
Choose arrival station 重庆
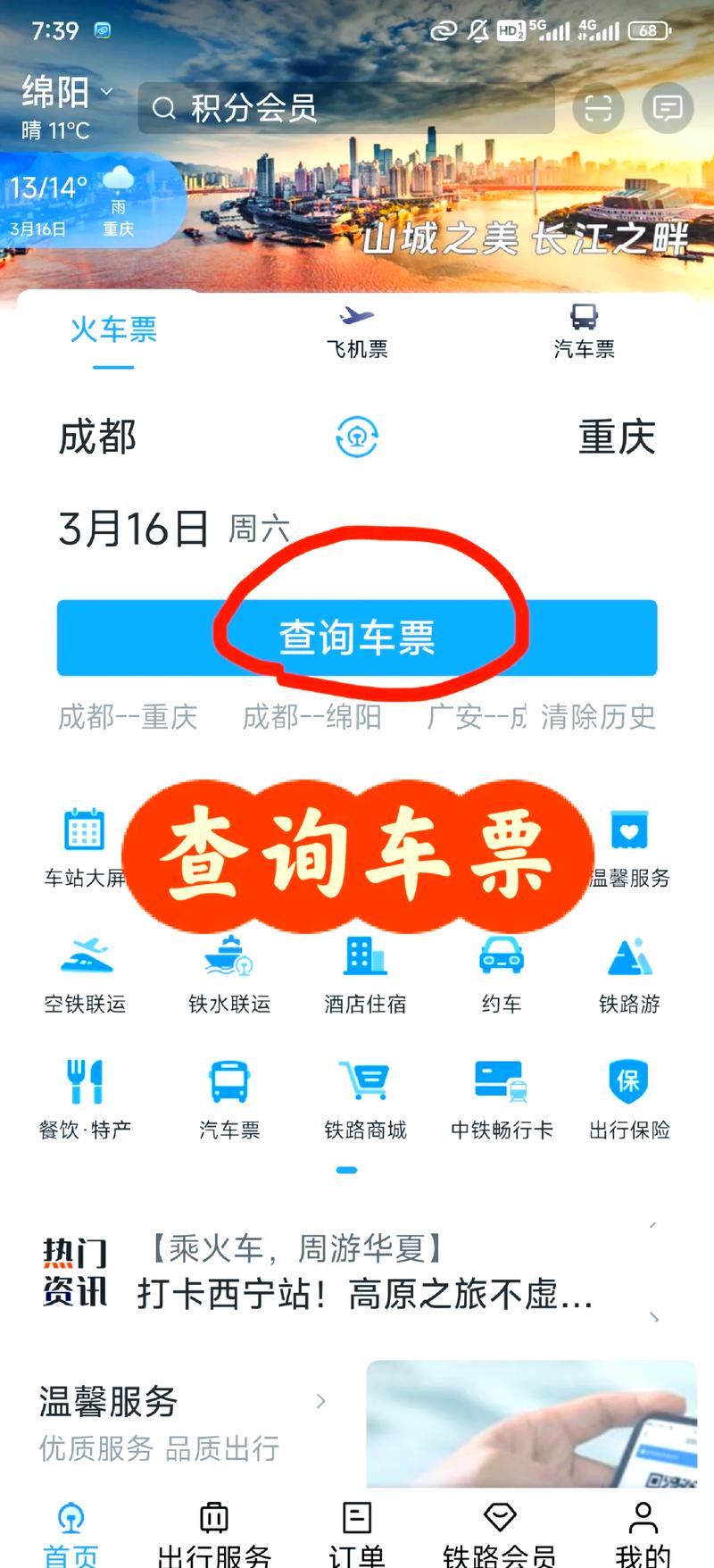click(617, 438)
